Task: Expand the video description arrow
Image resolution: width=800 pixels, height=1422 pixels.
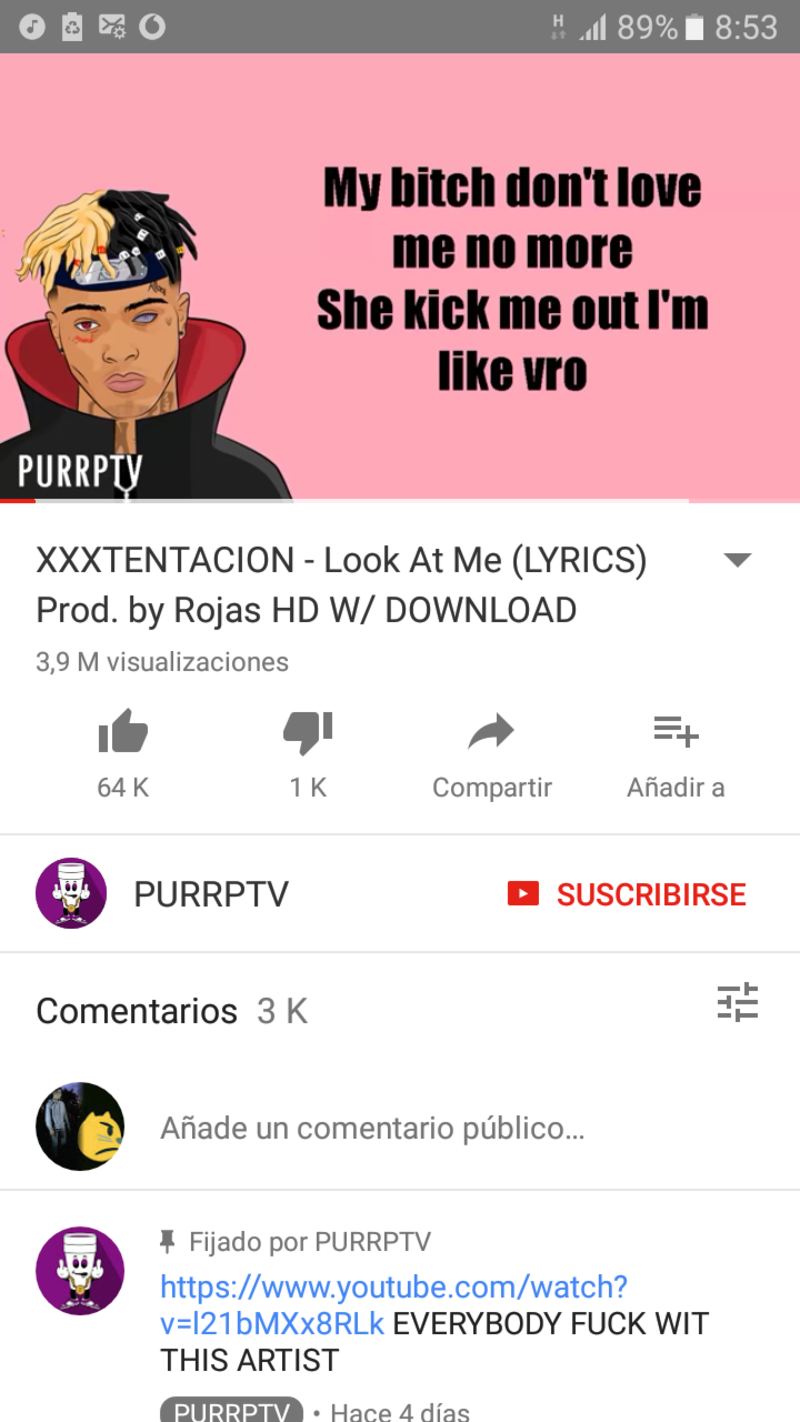Action: 737,560
